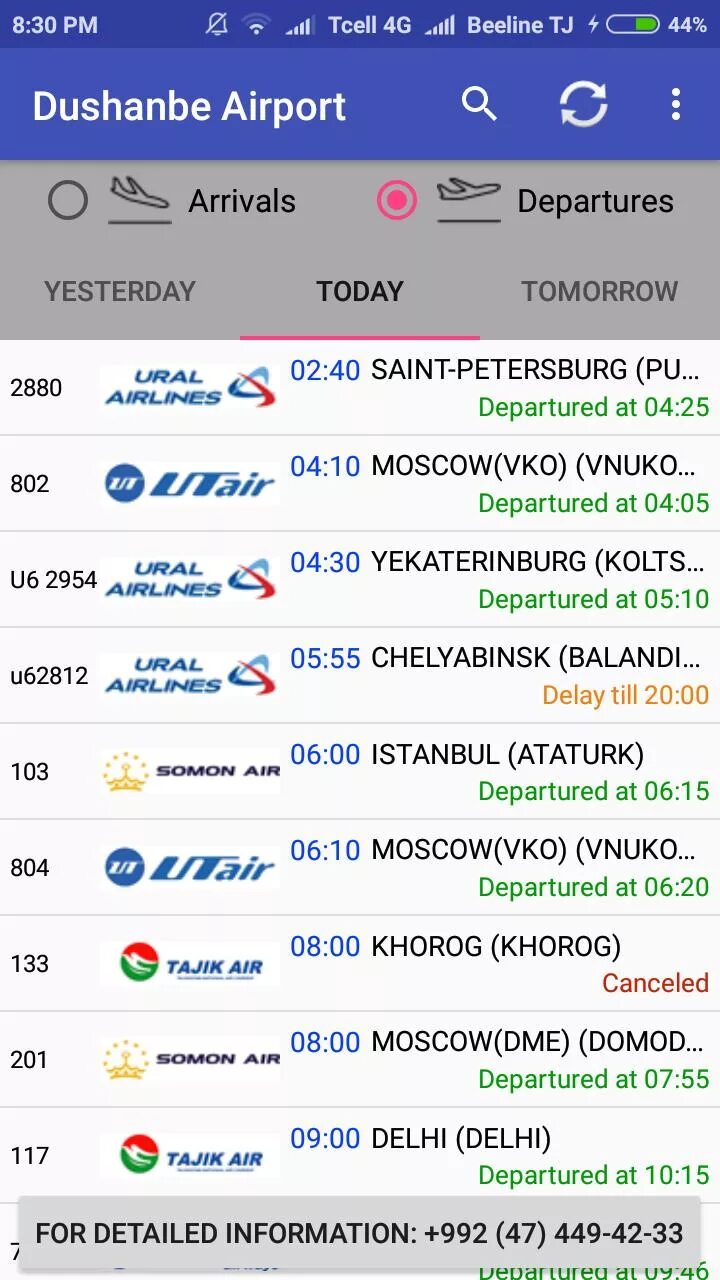Screen dimensions: 720x1280
Task: Open Somon Air flight 201 to Moscow
Action: click(360, 1059)
